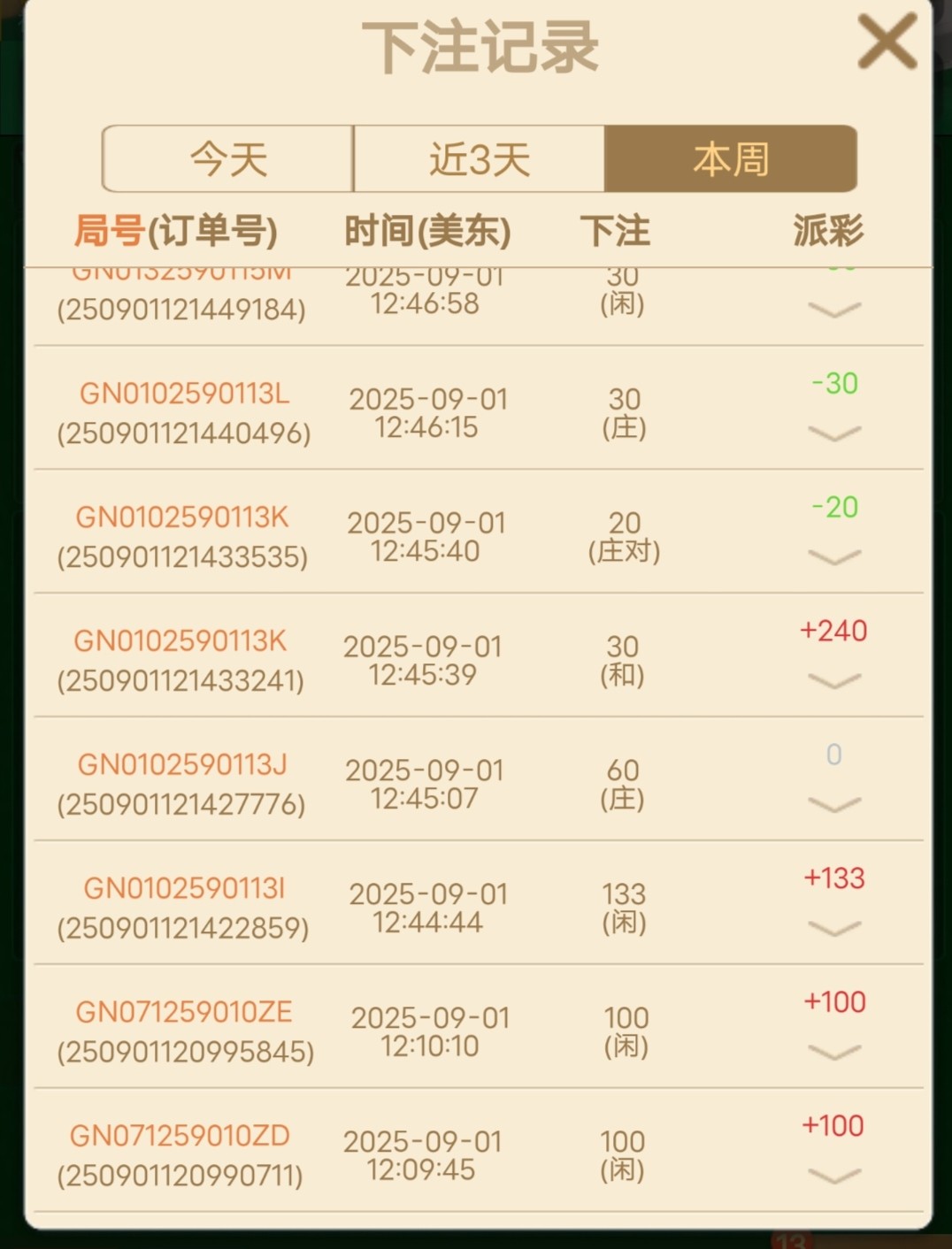Expand record GN0102590113J details
The image size is (952, 1249).
[x=834, y=804]
